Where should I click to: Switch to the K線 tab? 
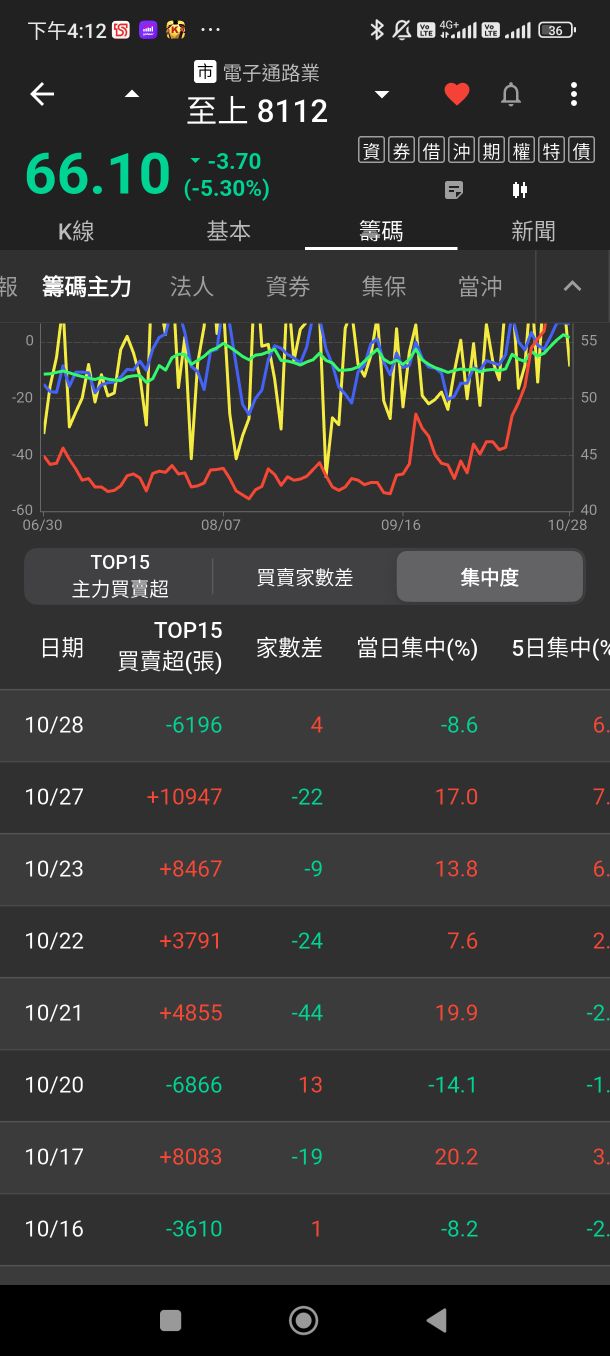point(76,231)
